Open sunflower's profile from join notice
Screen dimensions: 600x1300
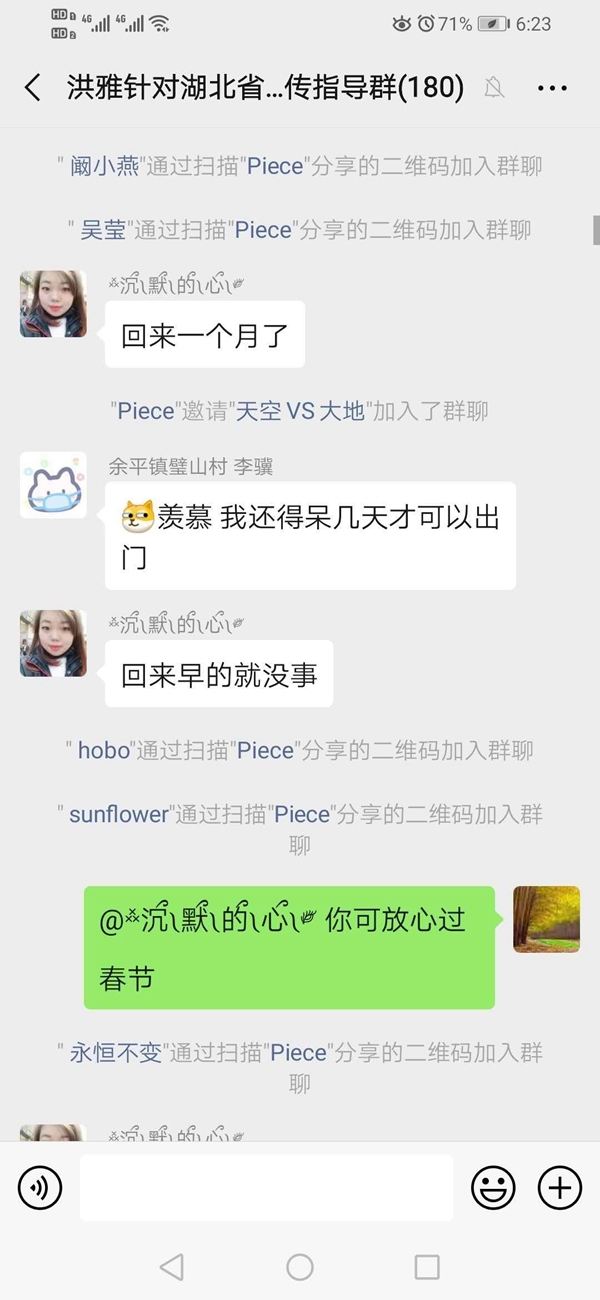[119, 814]
